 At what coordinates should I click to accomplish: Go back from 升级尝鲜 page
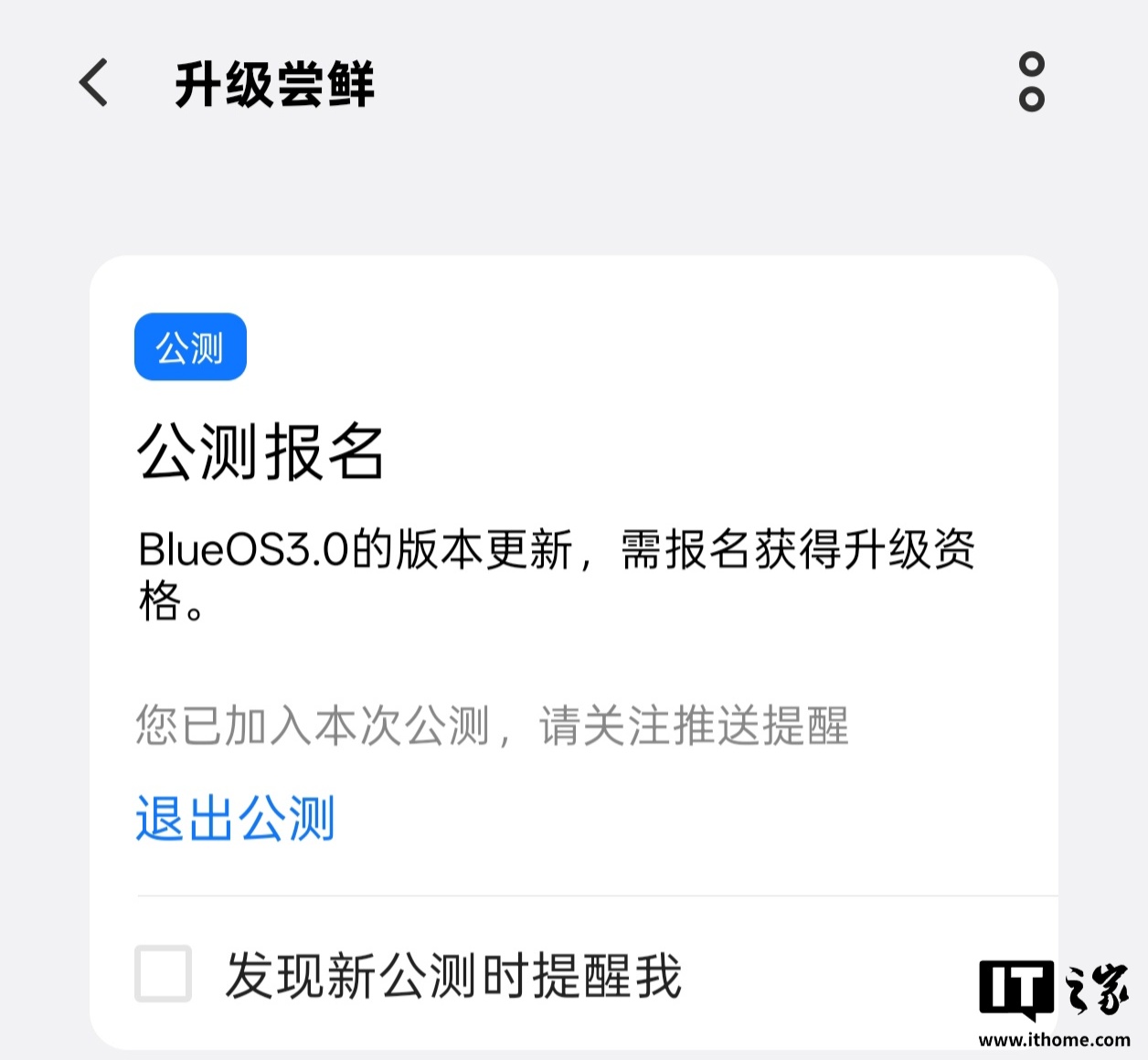coord(94,83)
